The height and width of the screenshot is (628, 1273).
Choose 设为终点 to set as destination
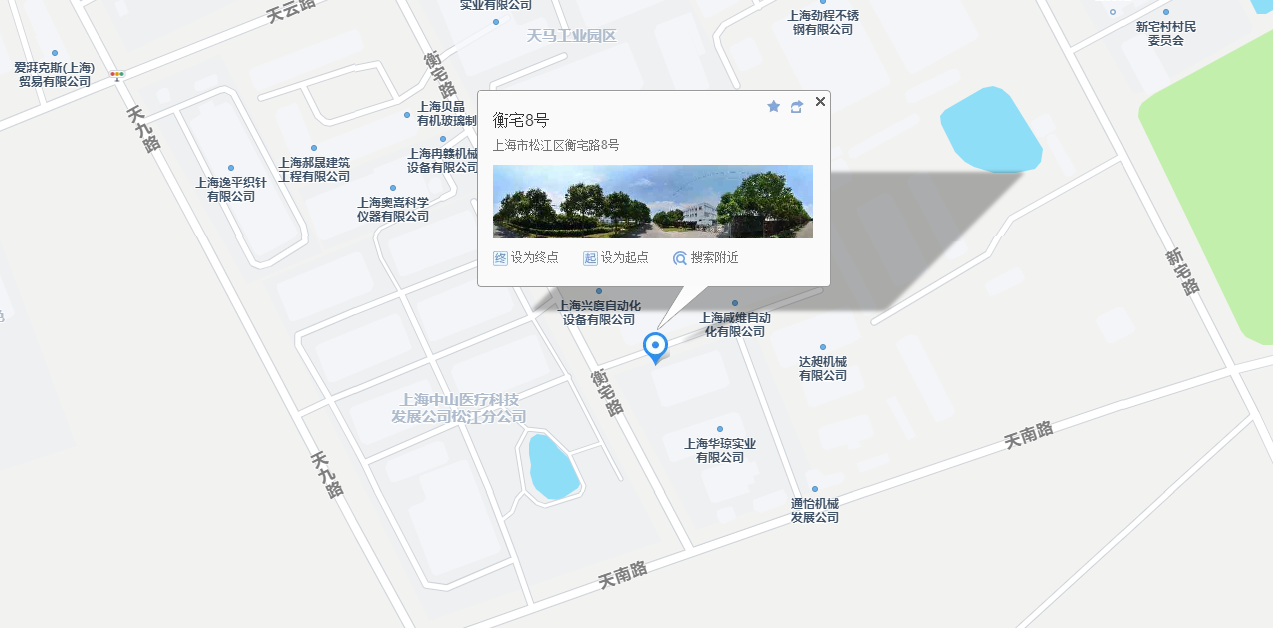coord(526,258)
